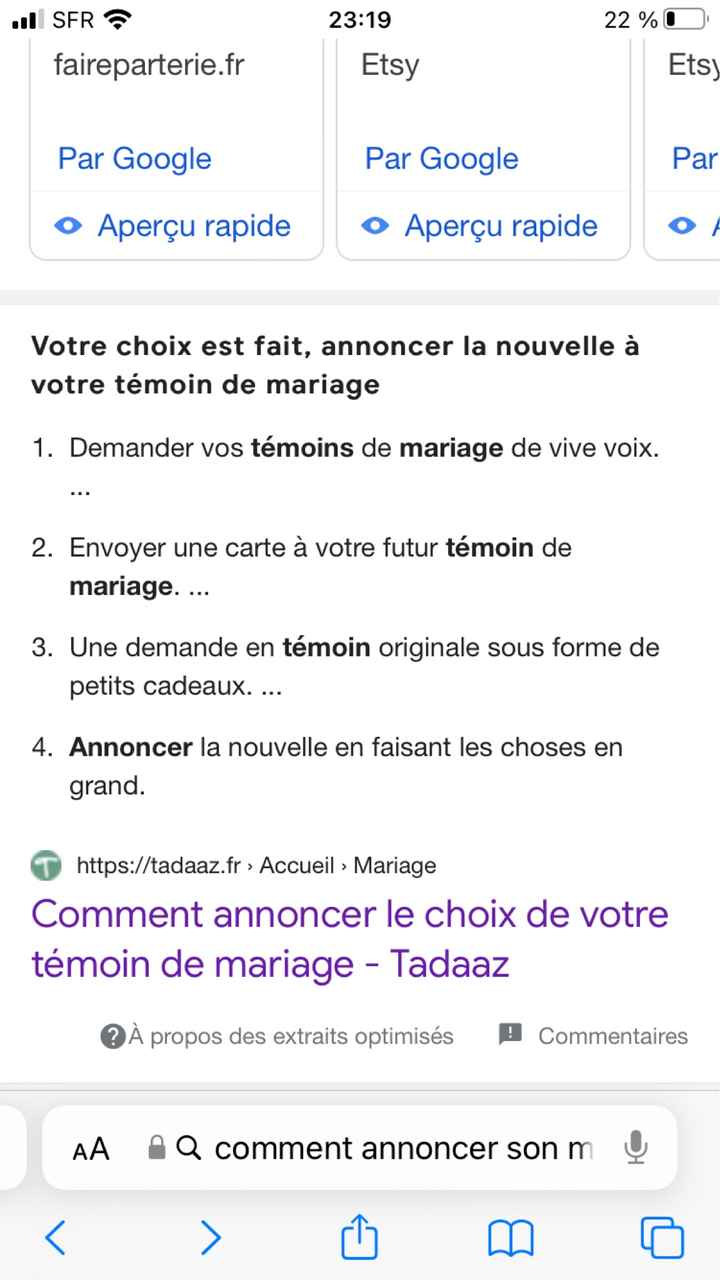
Task: Go forward to the next page
Action: [210, 1238]
